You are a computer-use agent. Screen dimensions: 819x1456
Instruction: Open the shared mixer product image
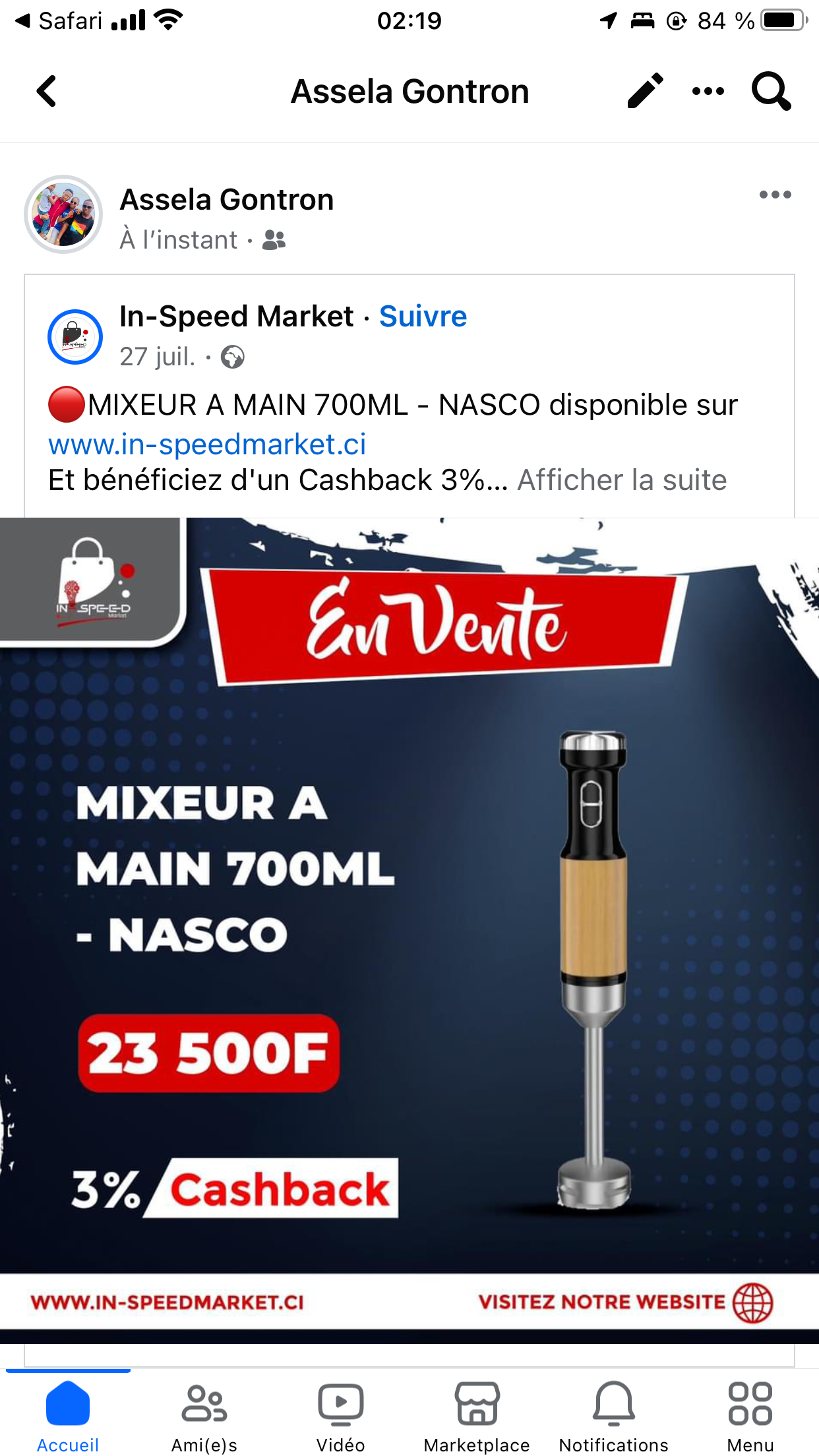click(x=409, y=930)
